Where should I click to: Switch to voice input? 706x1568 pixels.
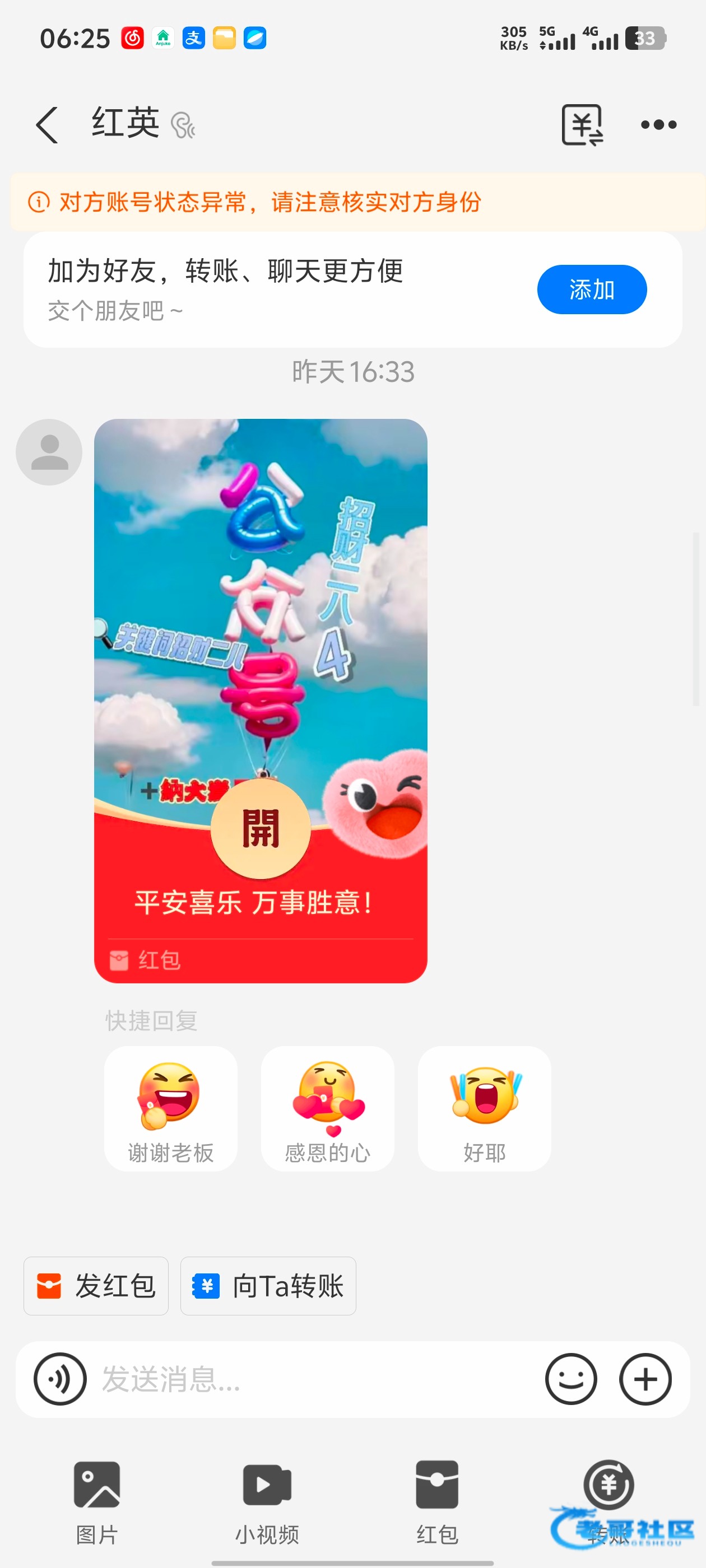pos(60,1379)
